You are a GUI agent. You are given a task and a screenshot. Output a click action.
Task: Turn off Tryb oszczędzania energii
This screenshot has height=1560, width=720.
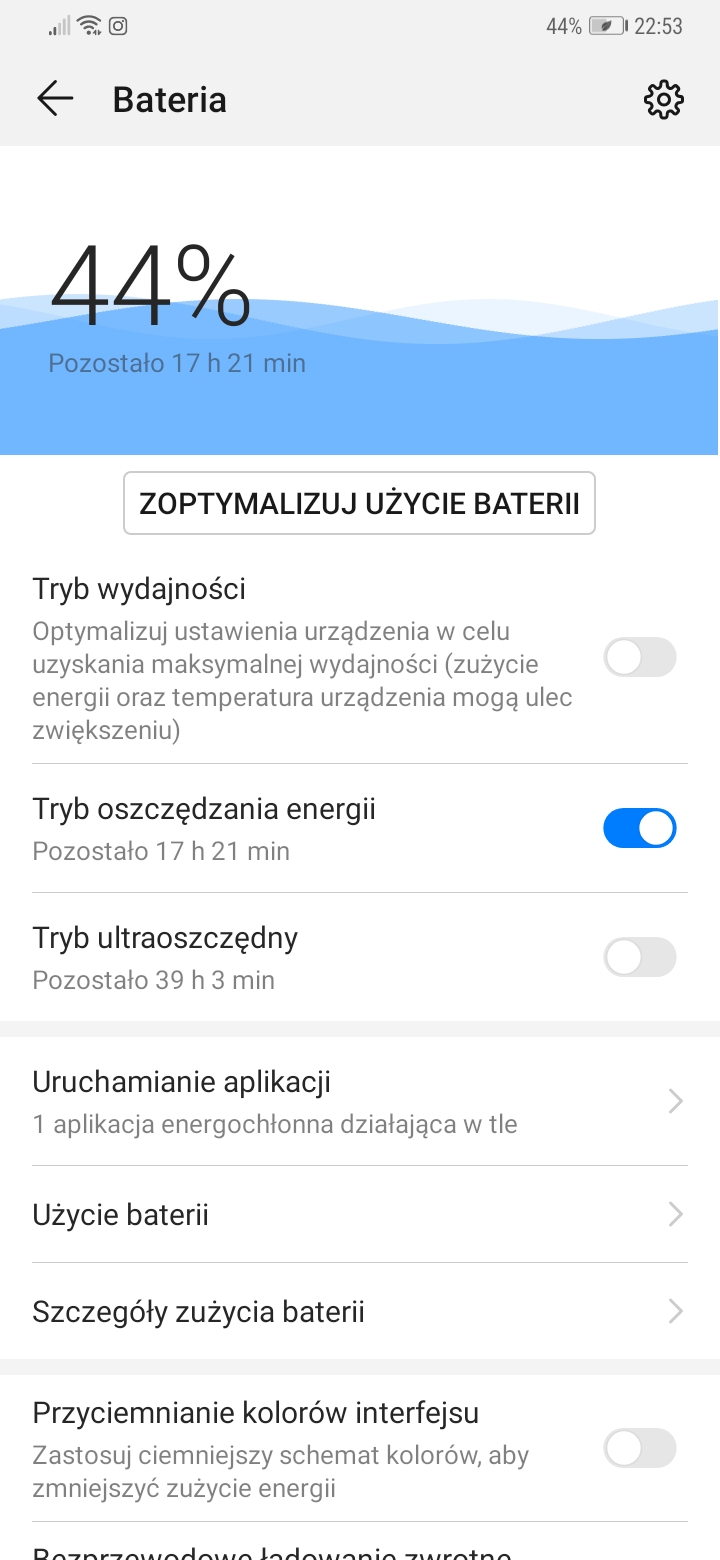(640, 829)
